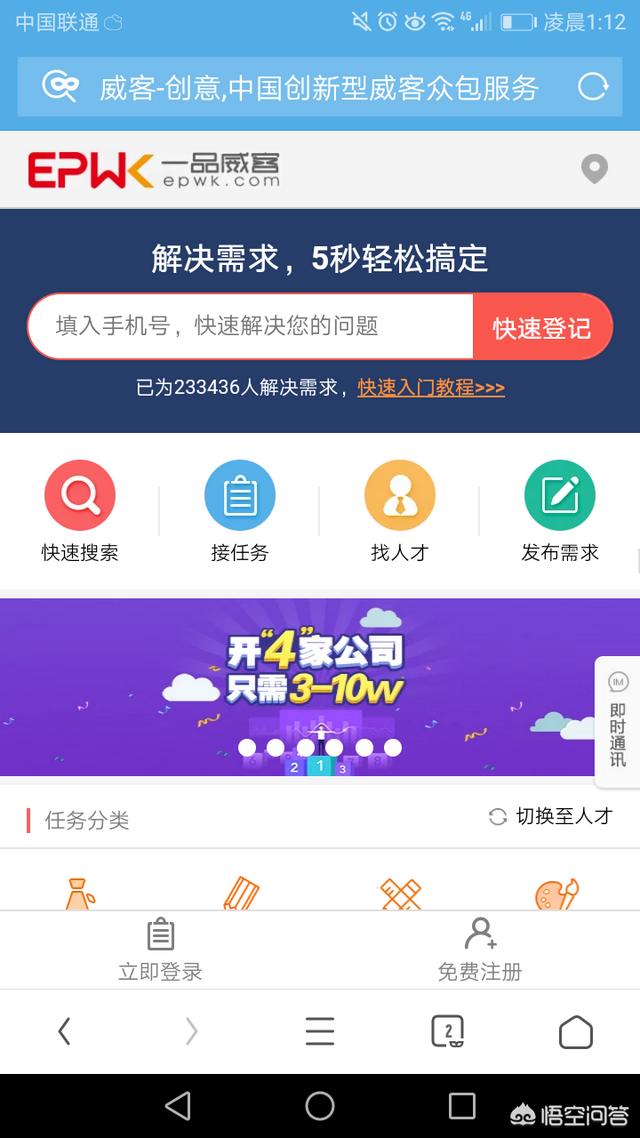Open the 即时通讯 side tab
This screenshot has height=1138, width=640.
point(618,721)
